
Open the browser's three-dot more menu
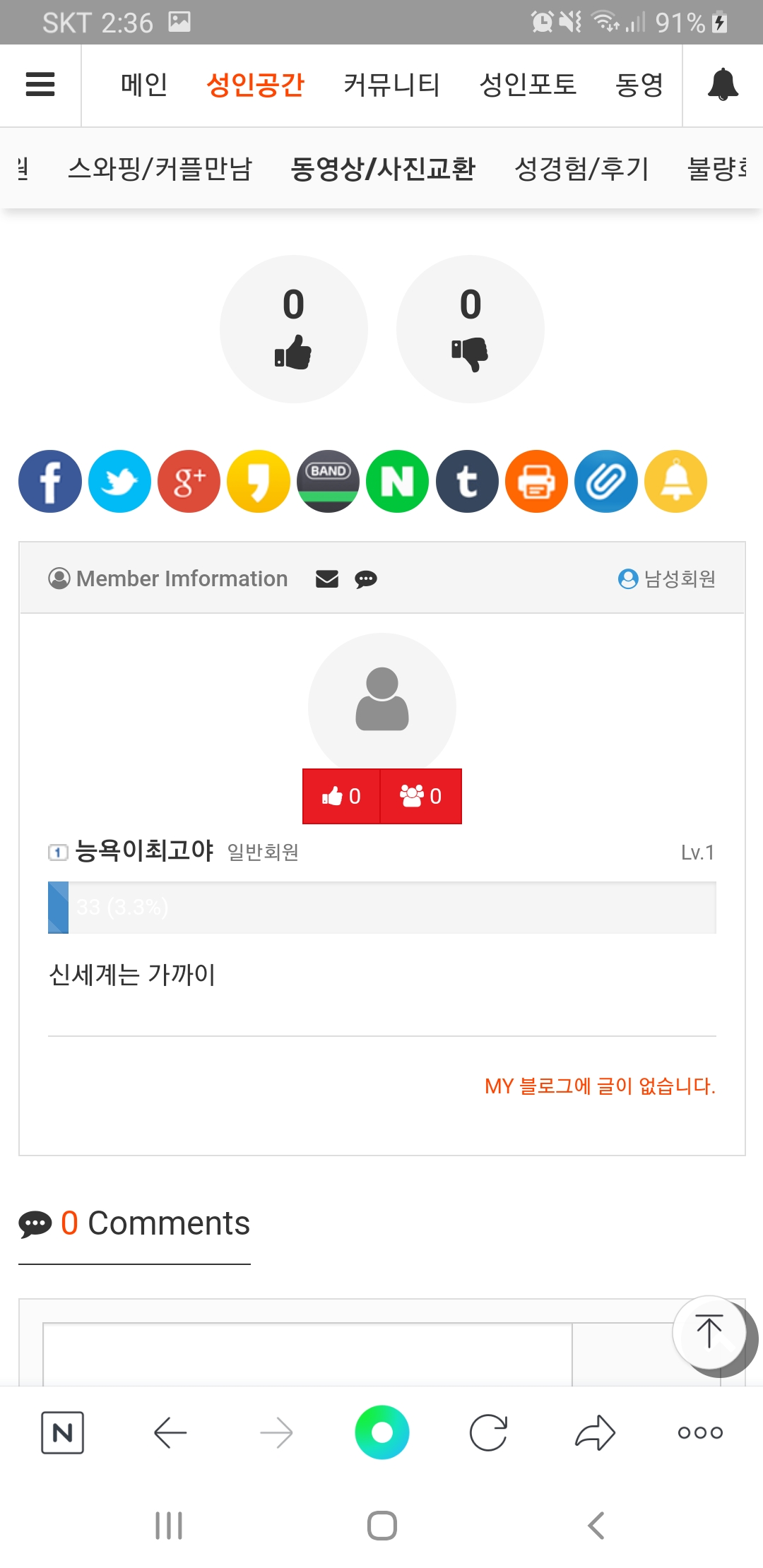click(700, 1432)
